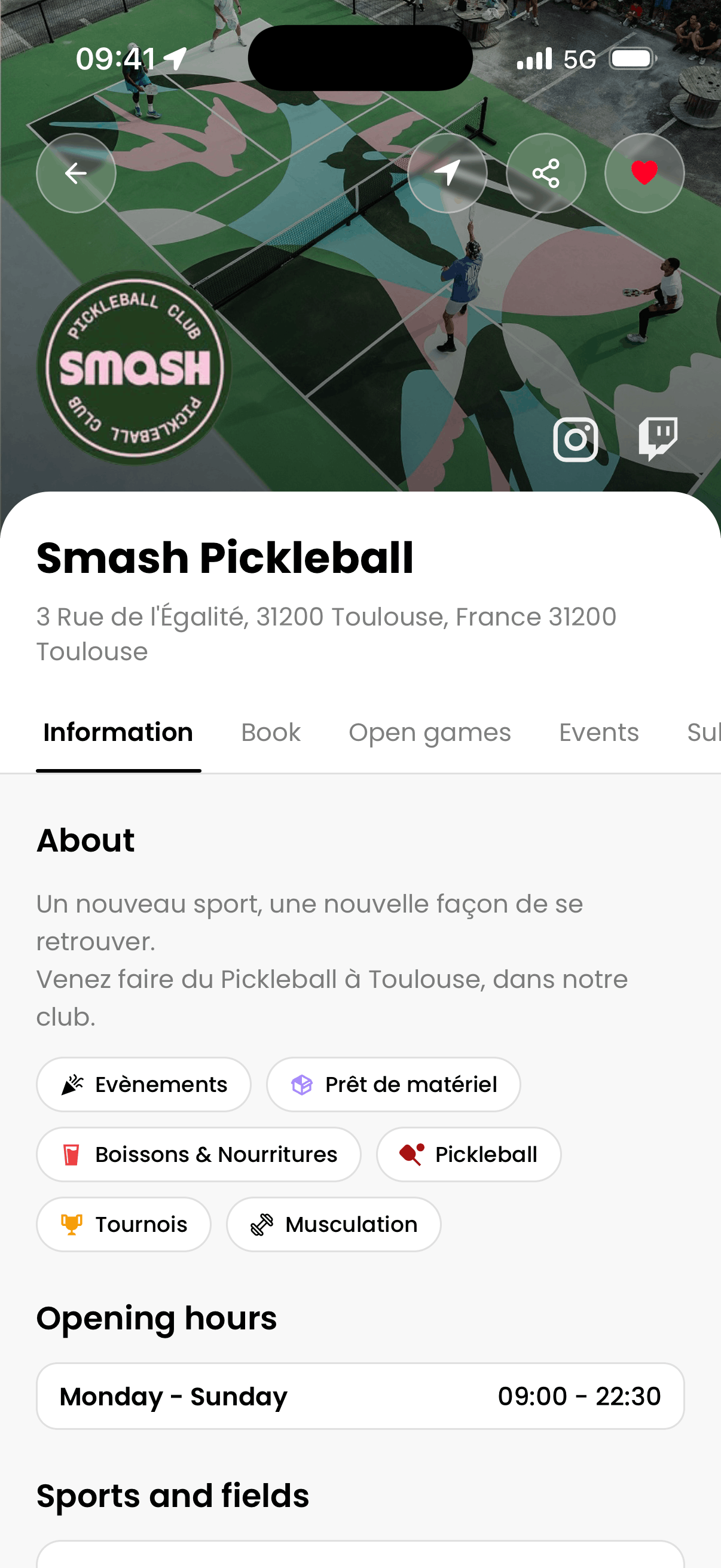The height and width of the screenshot is (1568, 721).
Task: Share the club profile via share icon
Action: click(546, 173)
